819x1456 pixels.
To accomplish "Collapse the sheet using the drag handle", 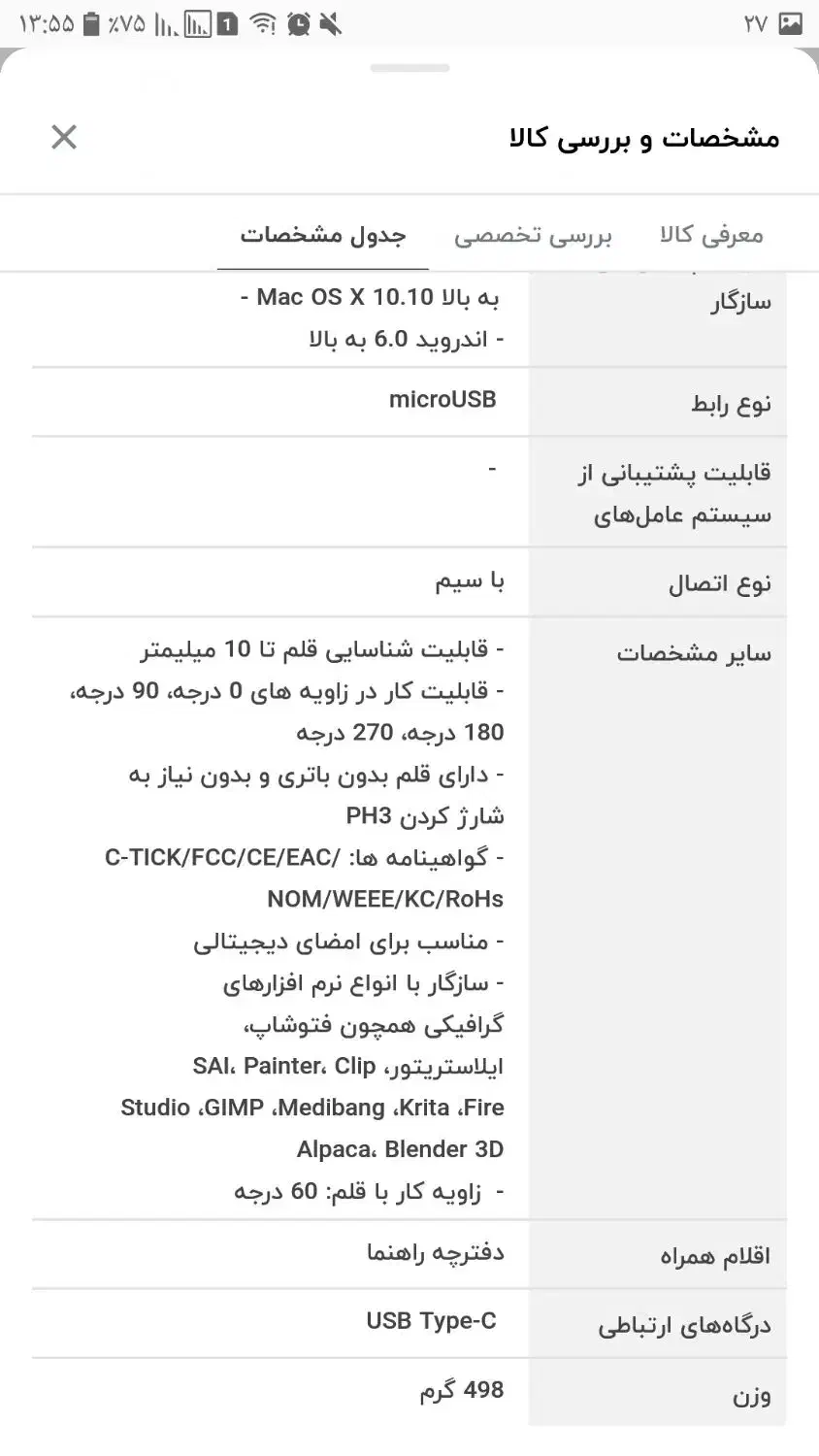I will pos(409,68).
